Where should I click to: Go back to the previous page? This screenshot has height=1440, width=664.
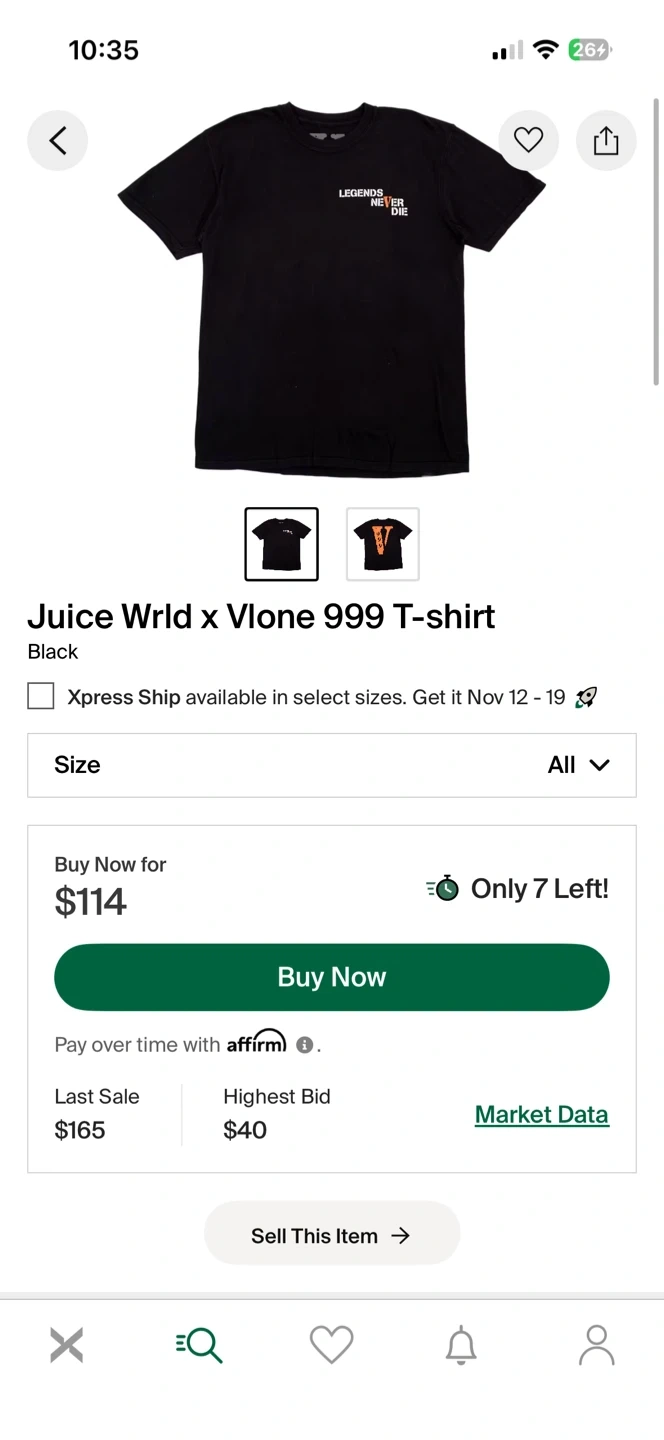57,141
